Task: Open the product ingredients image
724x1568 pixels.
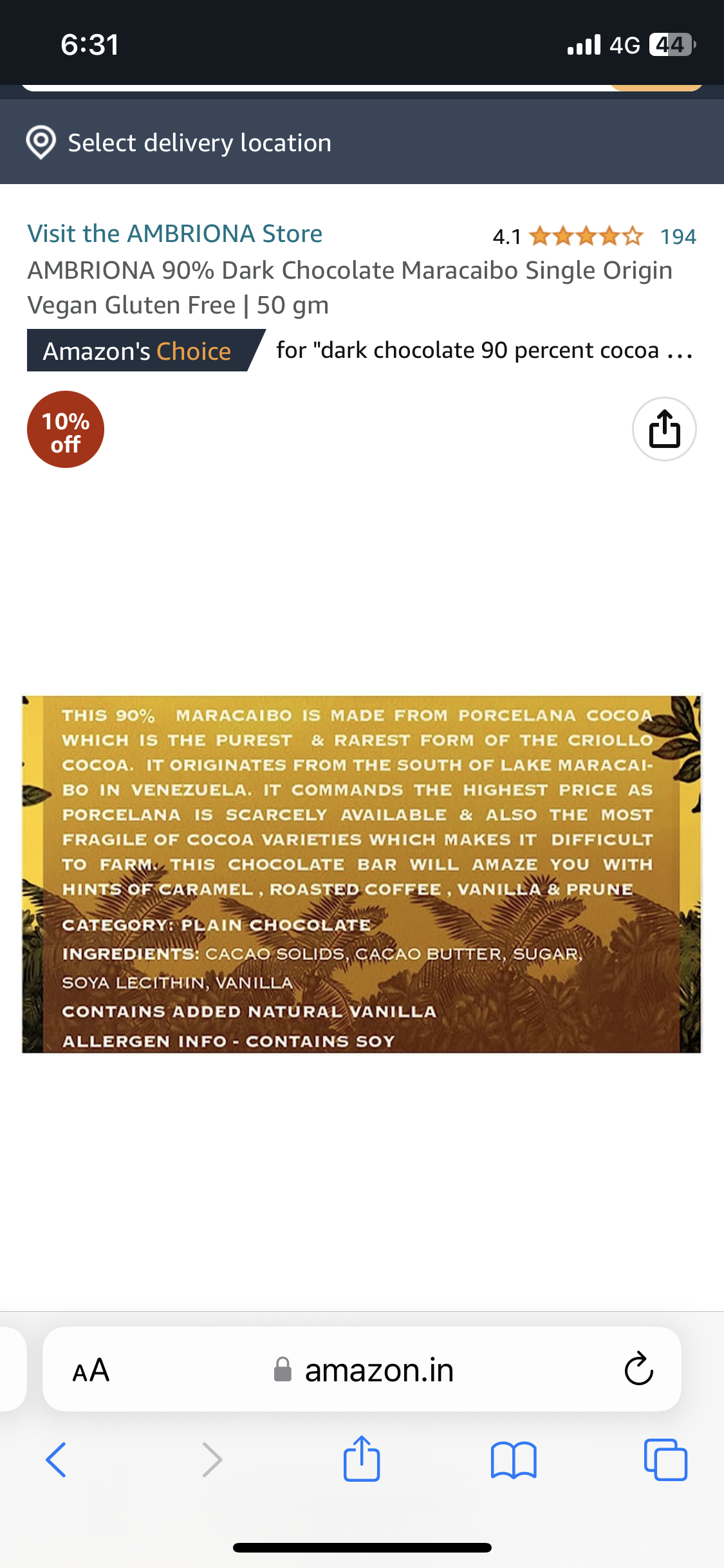Action: tap(362, 874)
